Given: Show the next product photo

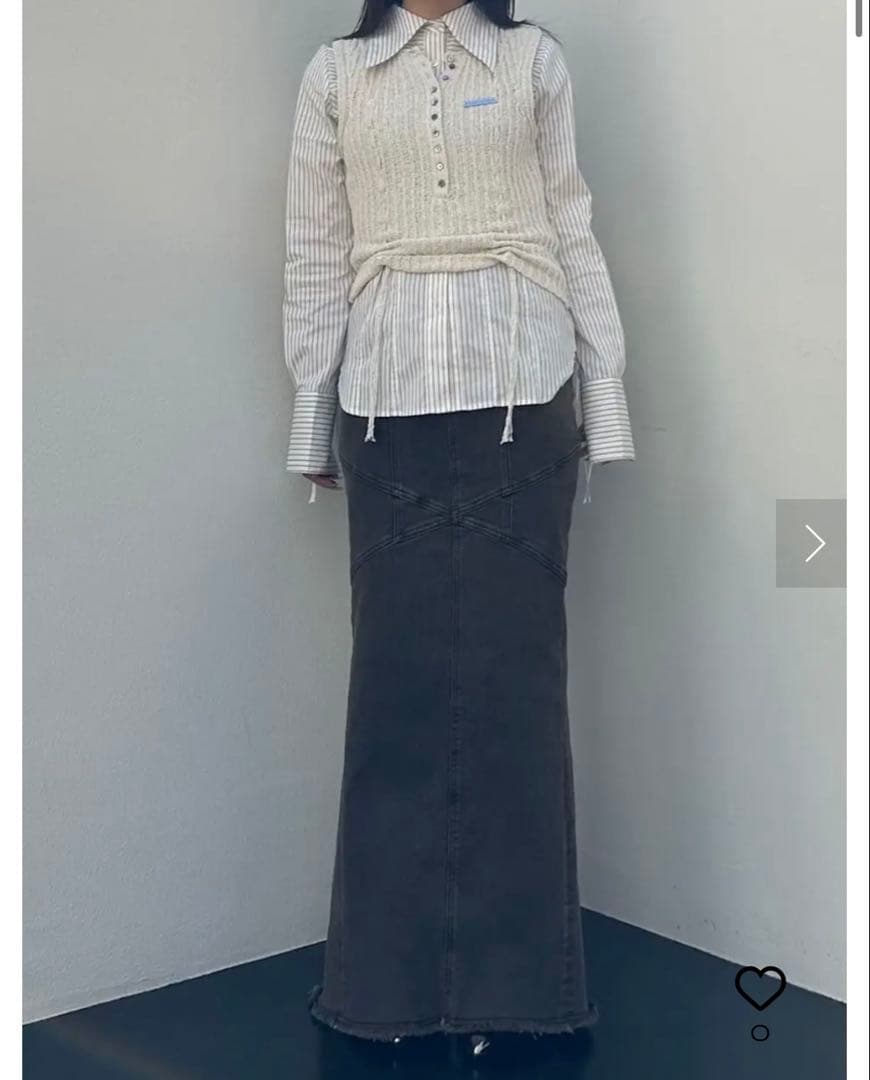Looking at the screenshot, I should pyautogui.click(x=813, y=543).
